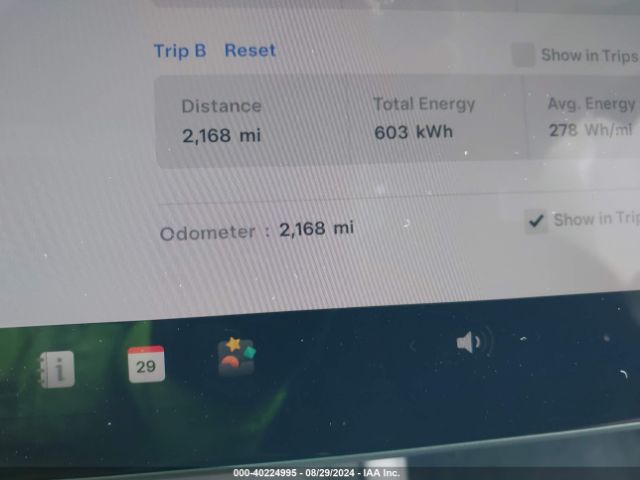Tap the volume speaker icon

click(x=470, y=343)
